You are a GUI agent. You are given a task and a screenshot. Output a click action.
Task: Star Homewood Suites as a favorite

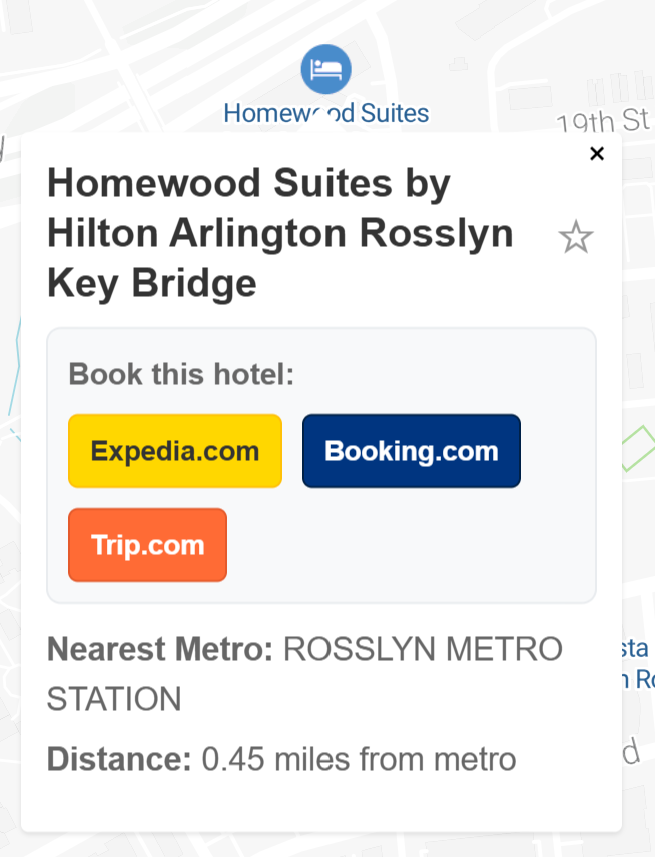575,238
